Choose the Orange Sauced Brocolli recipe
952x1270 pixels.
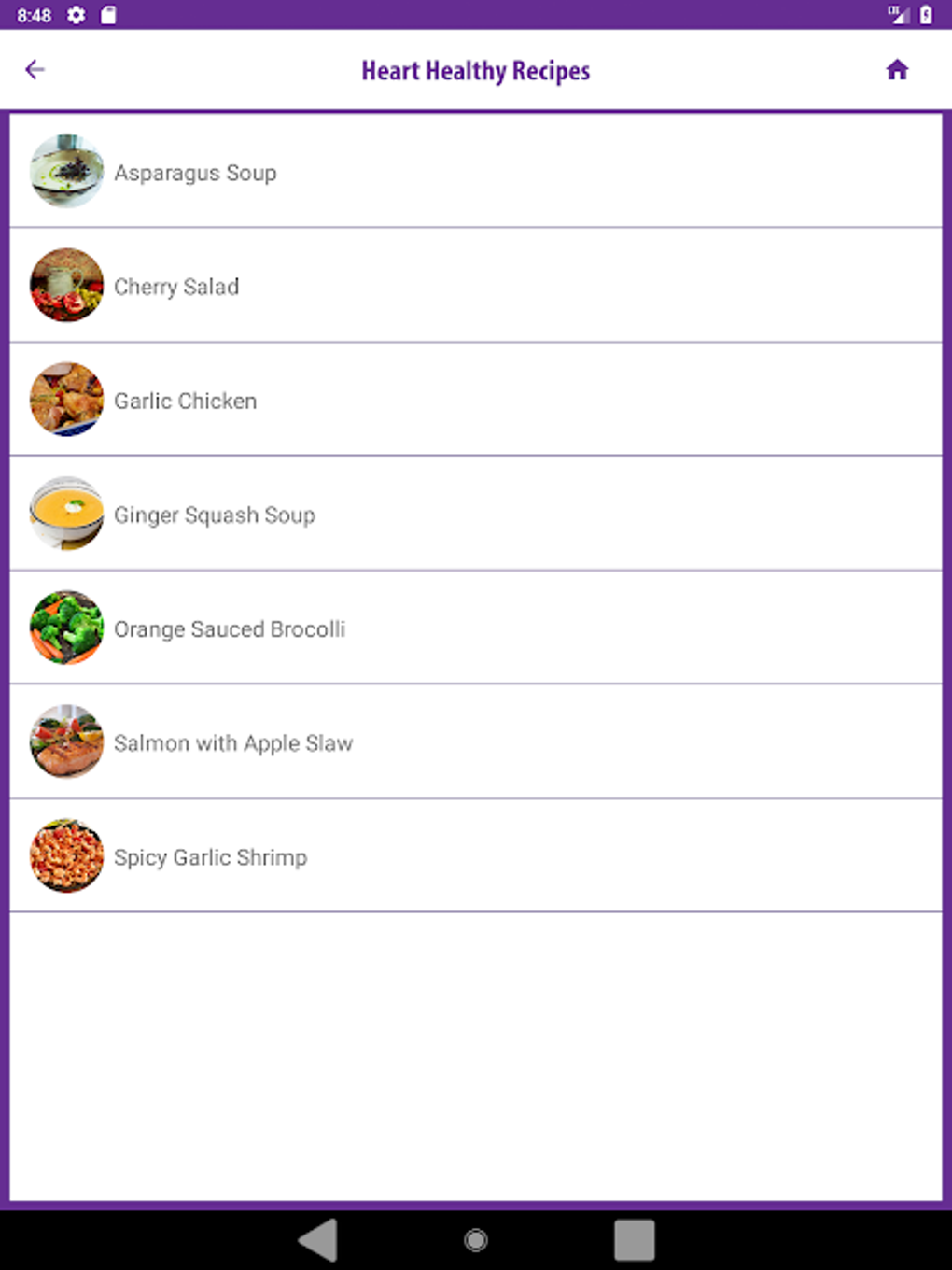click(476, 628)
